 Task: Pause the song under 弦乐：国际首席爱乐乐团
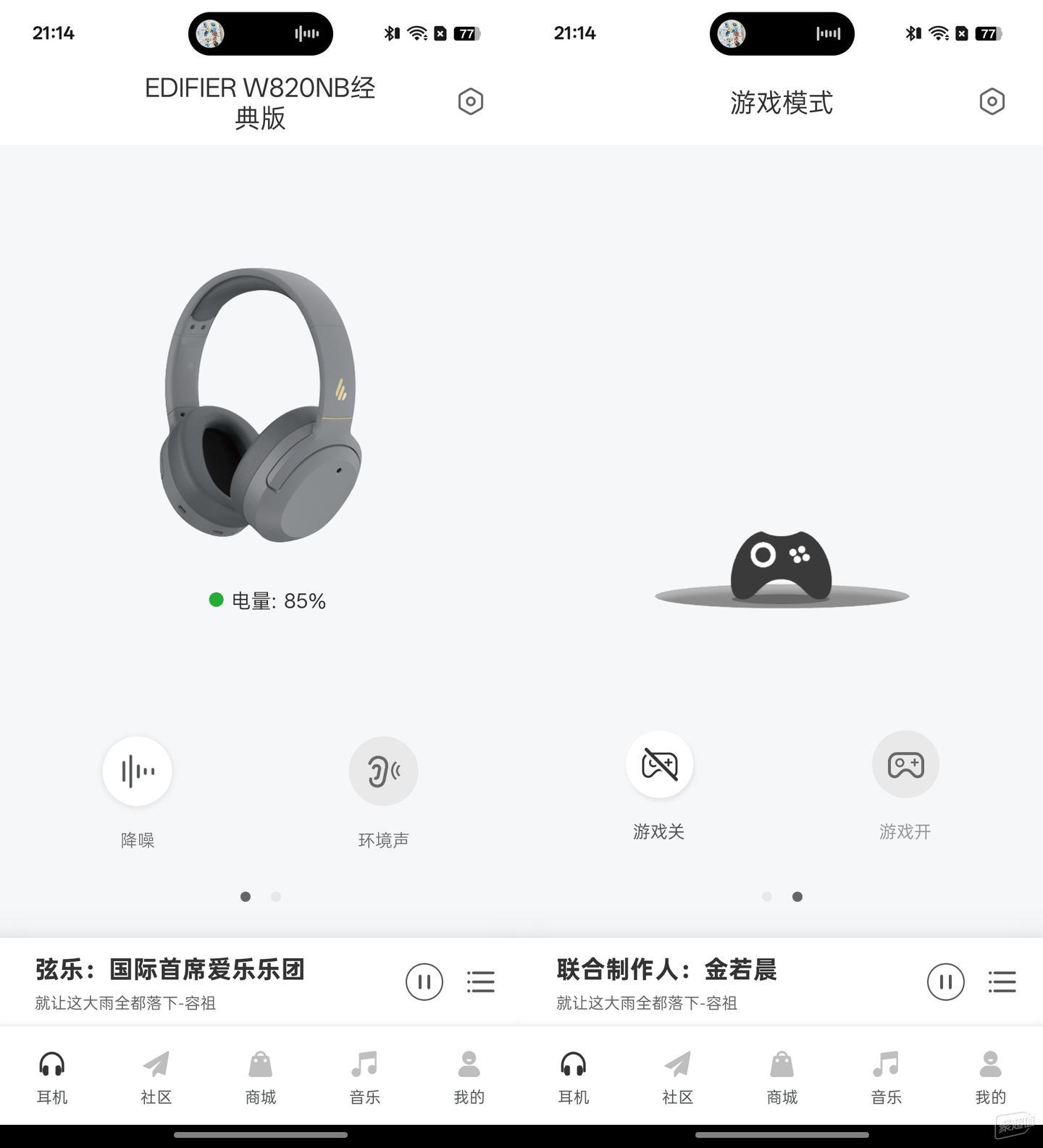point(424,982)
